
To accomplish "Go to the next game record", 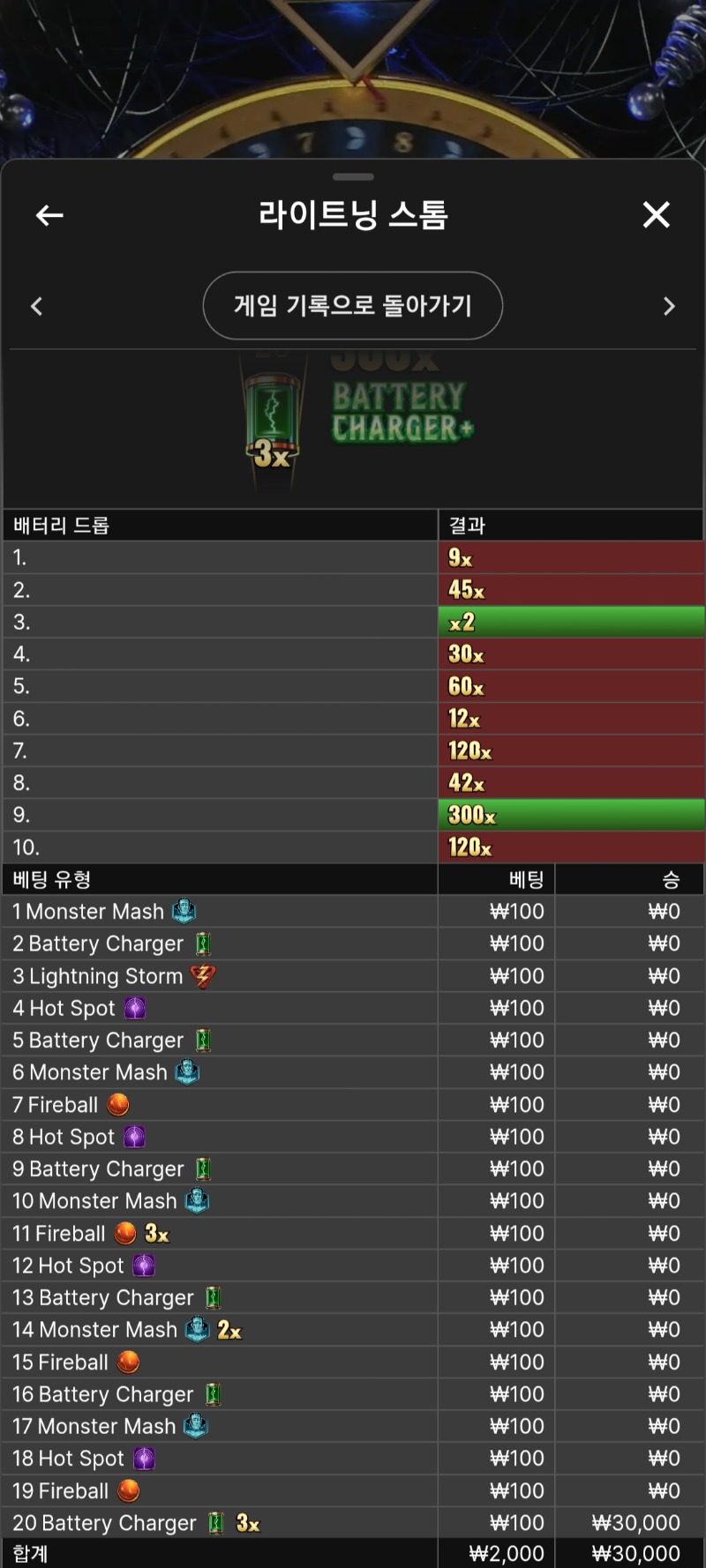I will coord(668,306).
